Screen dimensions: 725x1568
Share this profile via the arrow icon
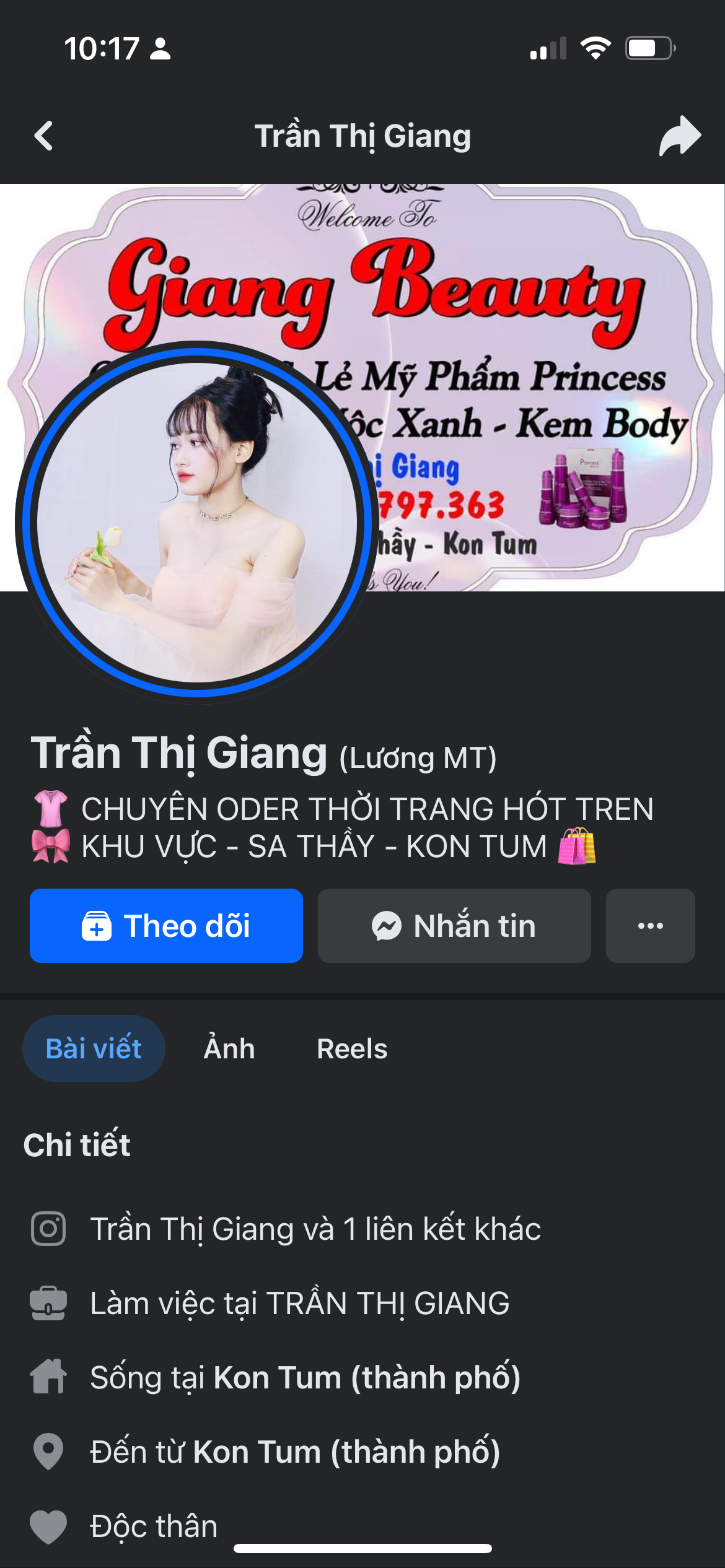click(680, 136)
